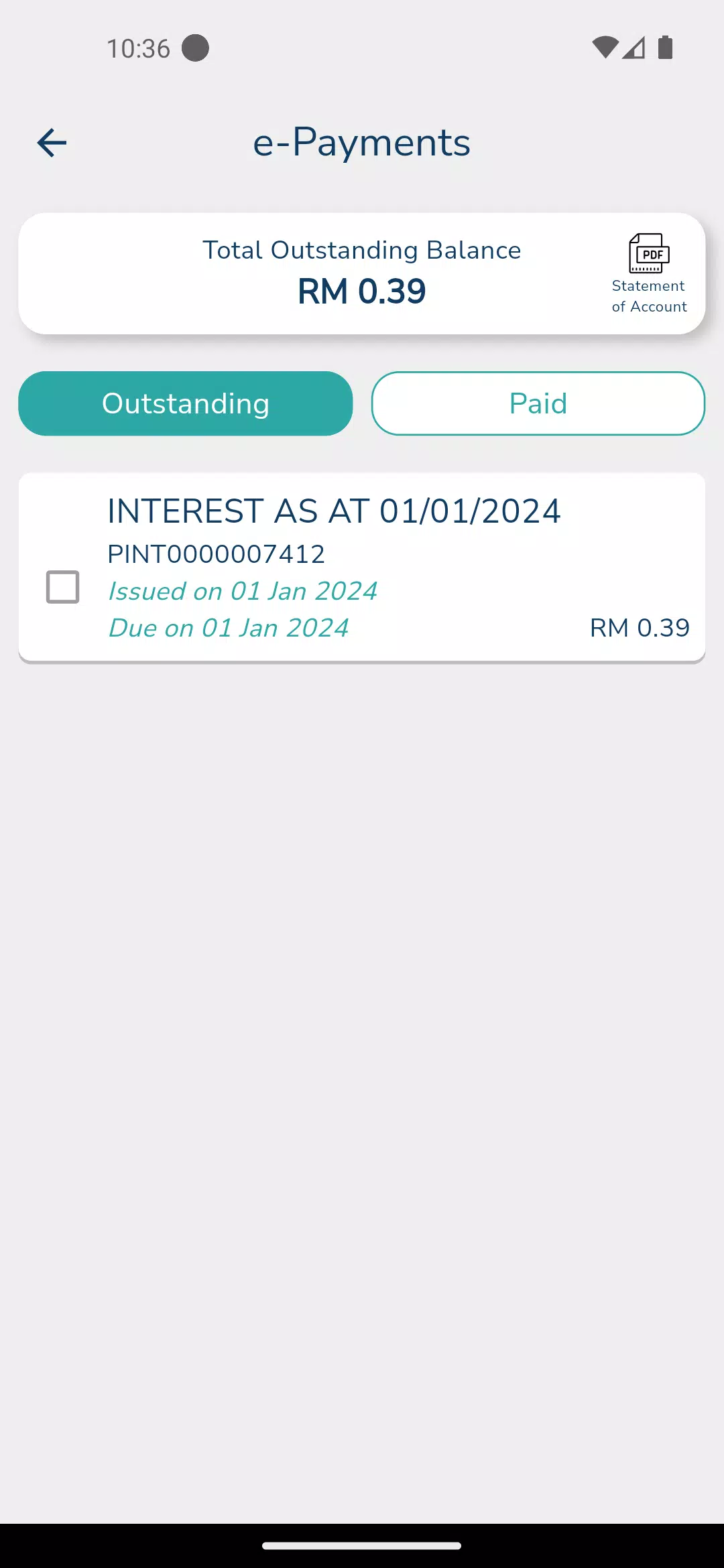Tick the checkbox beside the outstanding interest item
Viewport: 724px width, 1568px height.
(63, 588)
